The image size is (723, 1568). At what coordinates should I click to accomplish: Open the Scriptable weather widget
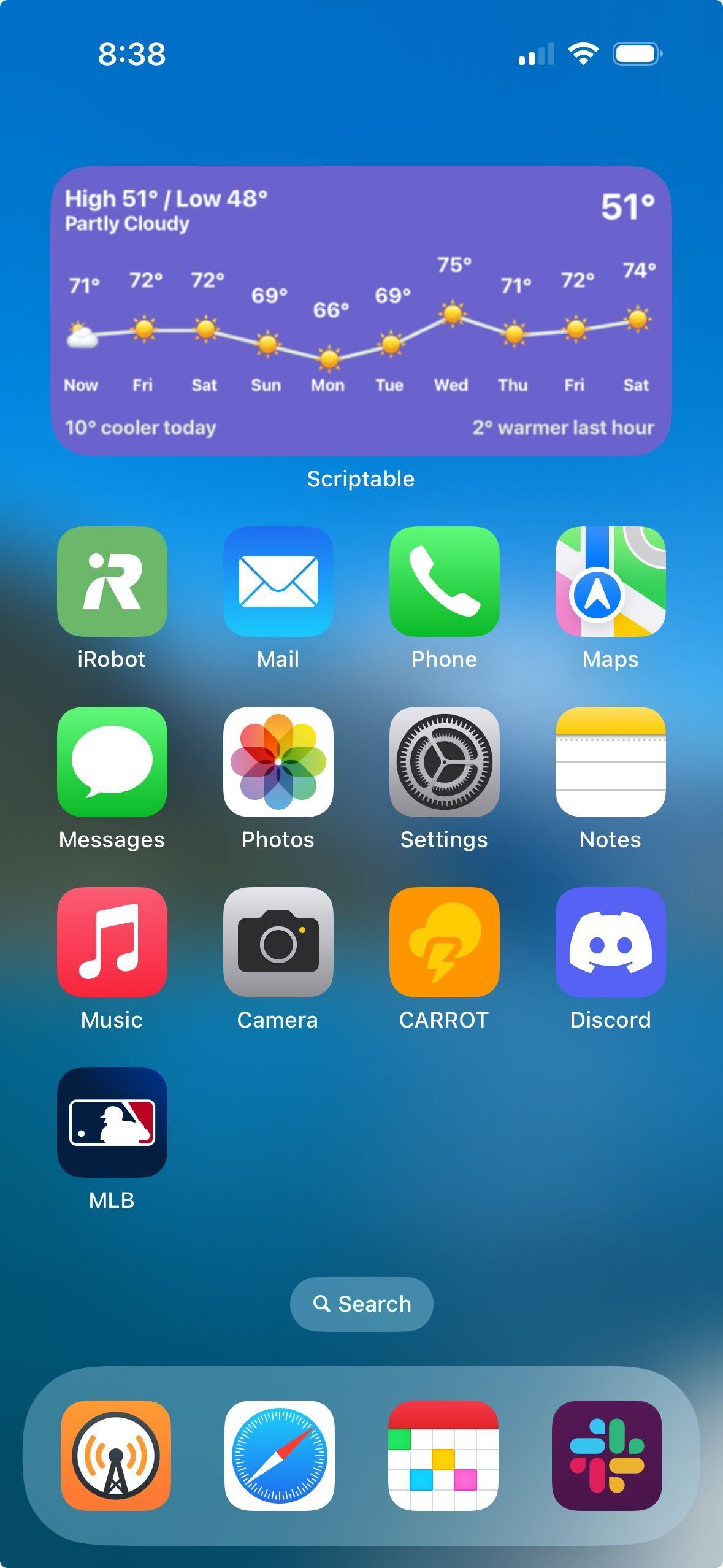click(x=361, y=310)
